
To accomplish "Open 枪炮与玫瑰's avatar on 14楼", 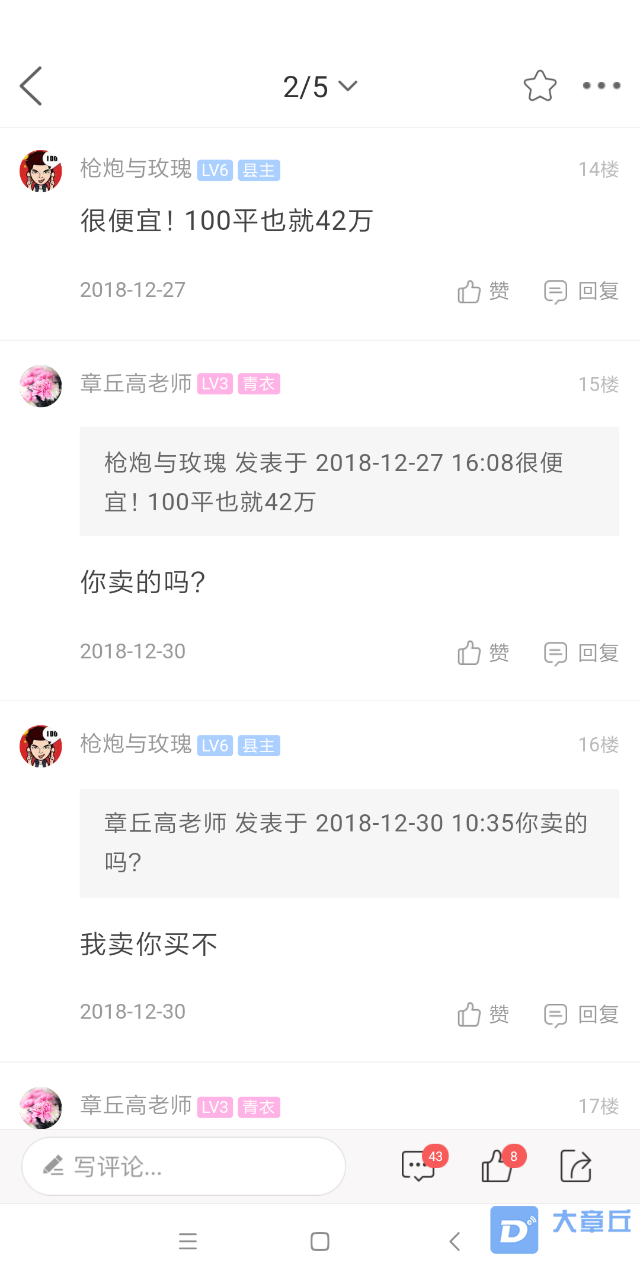I will [x=41, y=170].
